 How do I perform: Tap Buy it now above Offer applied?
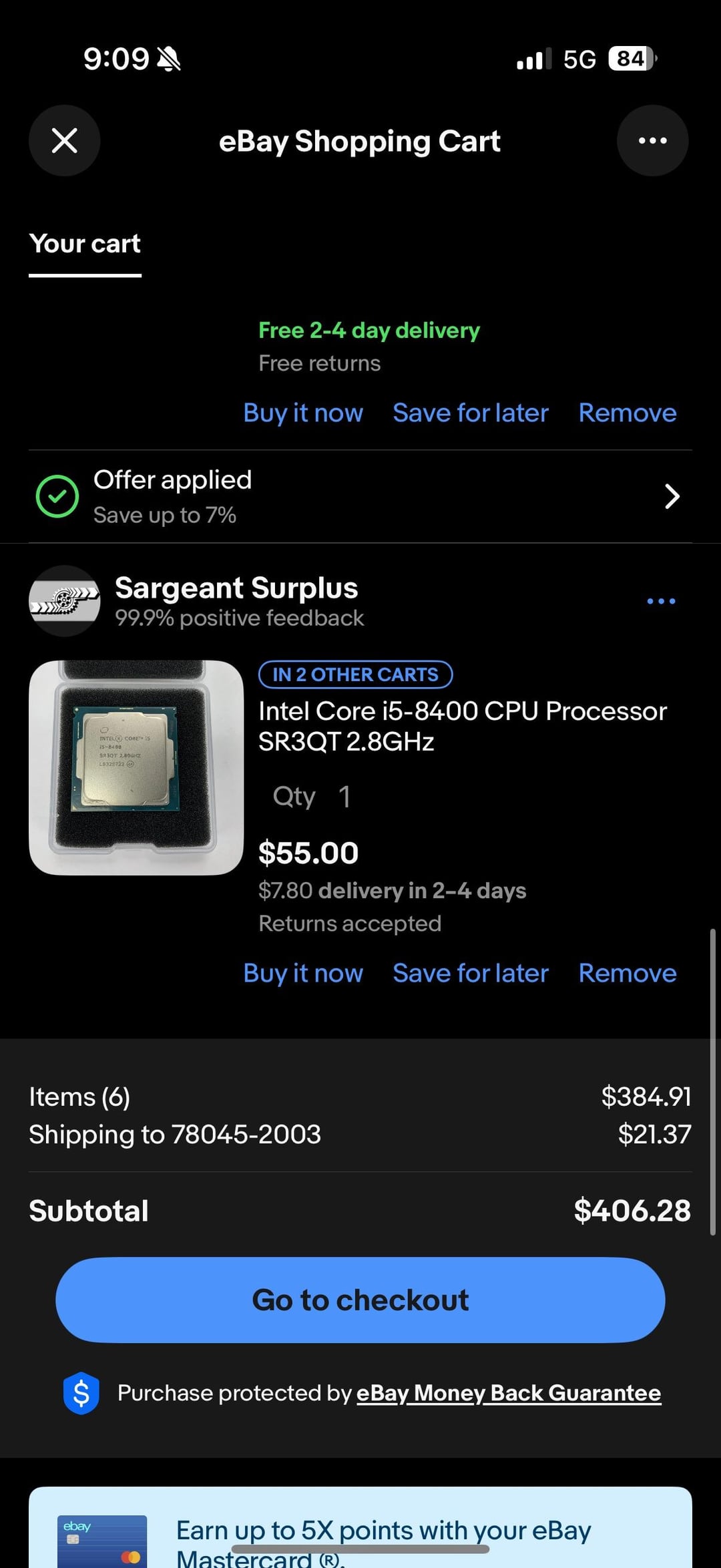tap(303, 413)
